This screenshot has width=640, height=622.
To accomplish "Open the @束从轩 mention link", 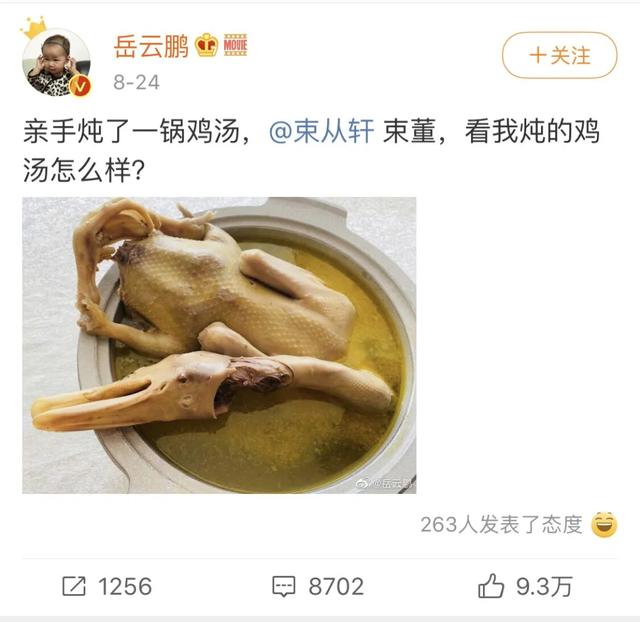I will point(322,133).
